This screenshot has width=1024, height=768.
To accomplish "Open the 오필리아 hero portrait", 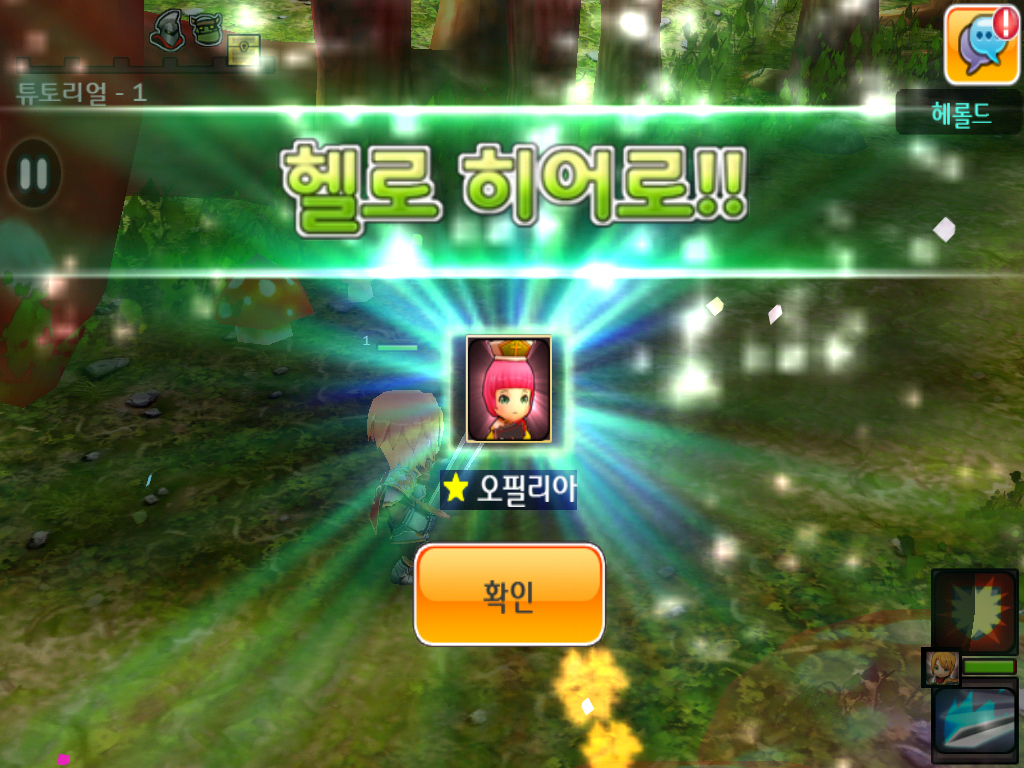I will coord(509,389).
